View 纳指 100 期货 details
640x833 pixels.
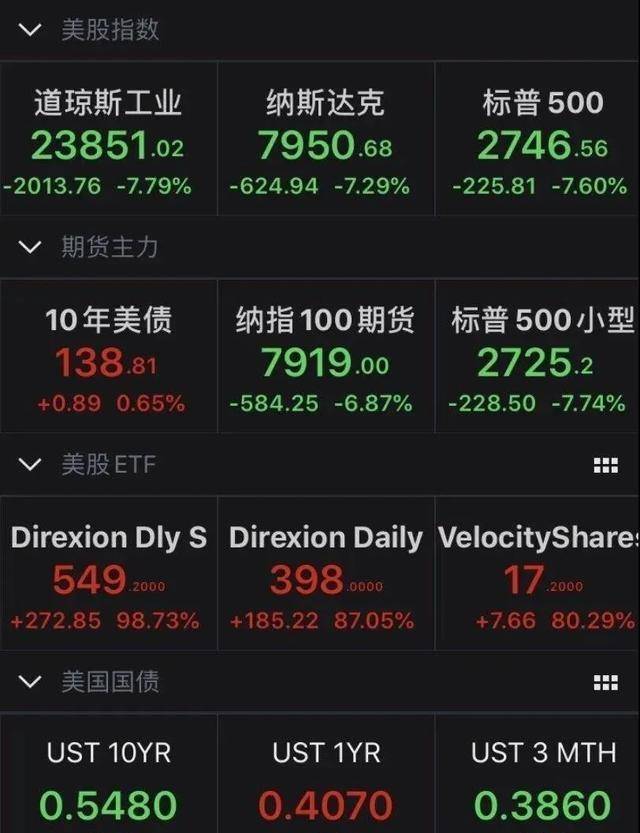pos(325,360)
